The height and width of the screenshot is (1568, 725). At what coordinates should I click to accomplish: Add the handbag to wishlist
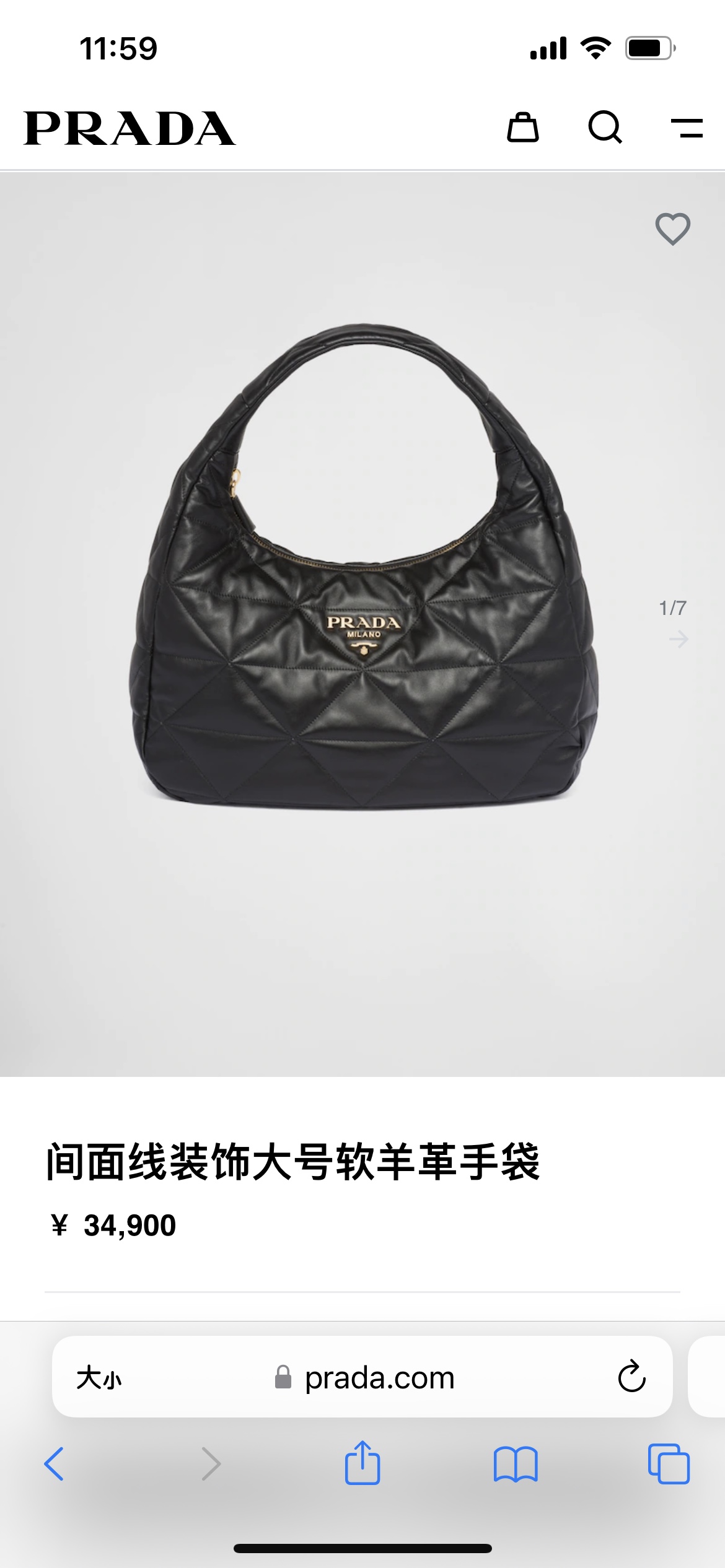pyautogui.click(x=672, y=229)
